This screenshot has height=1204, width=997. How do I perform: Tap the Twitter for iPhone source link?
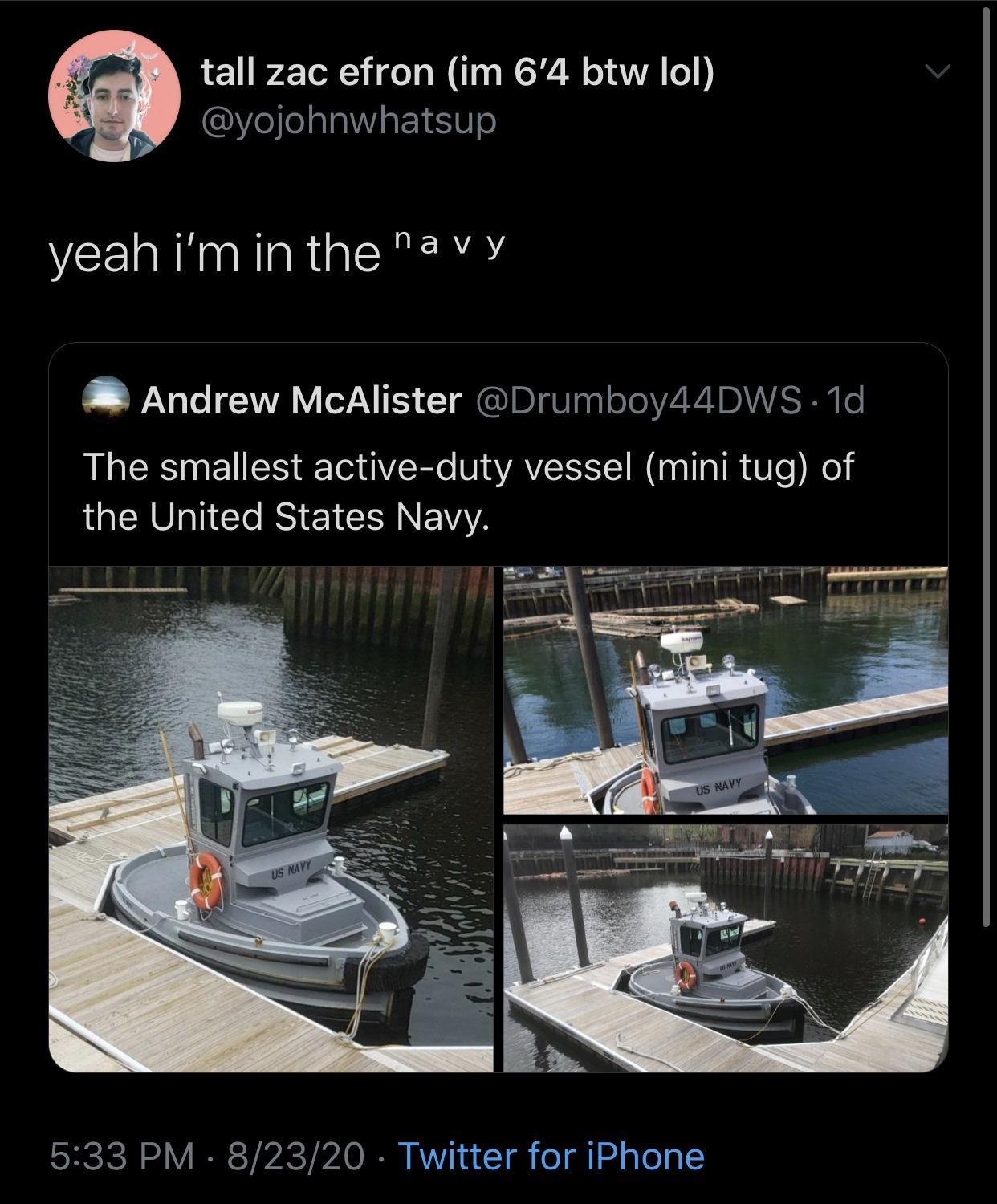coord(551,1156)
